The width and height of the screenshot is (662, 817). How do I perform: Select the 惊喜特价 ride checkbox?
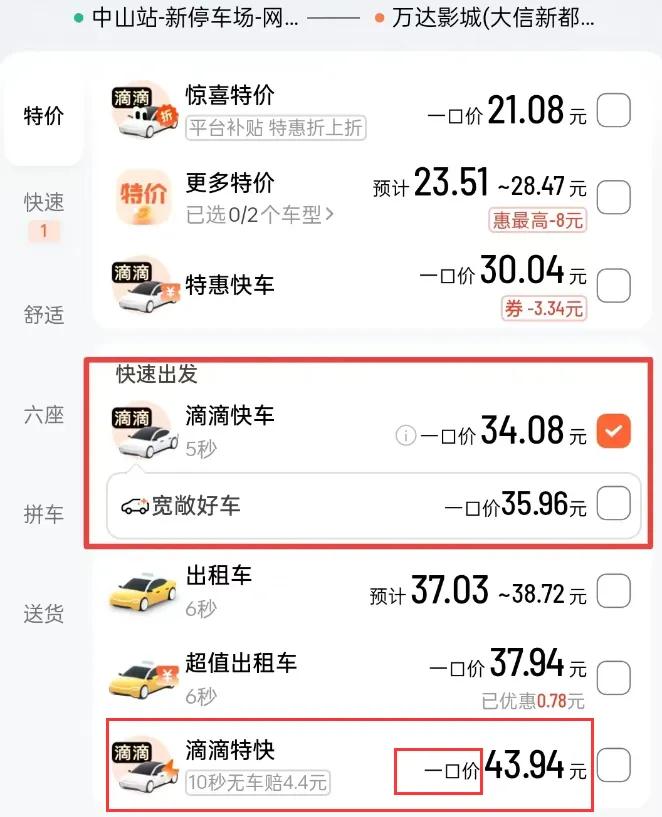613,110
